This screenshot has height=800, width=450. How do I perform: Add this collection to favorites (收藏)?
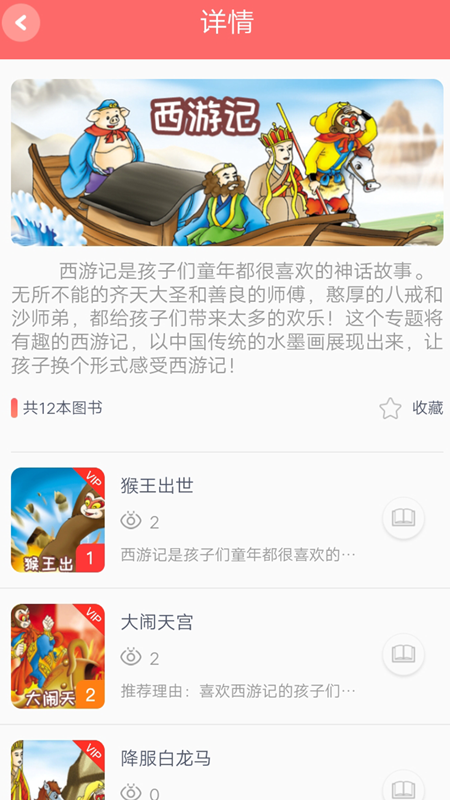(x=411, y=409)
